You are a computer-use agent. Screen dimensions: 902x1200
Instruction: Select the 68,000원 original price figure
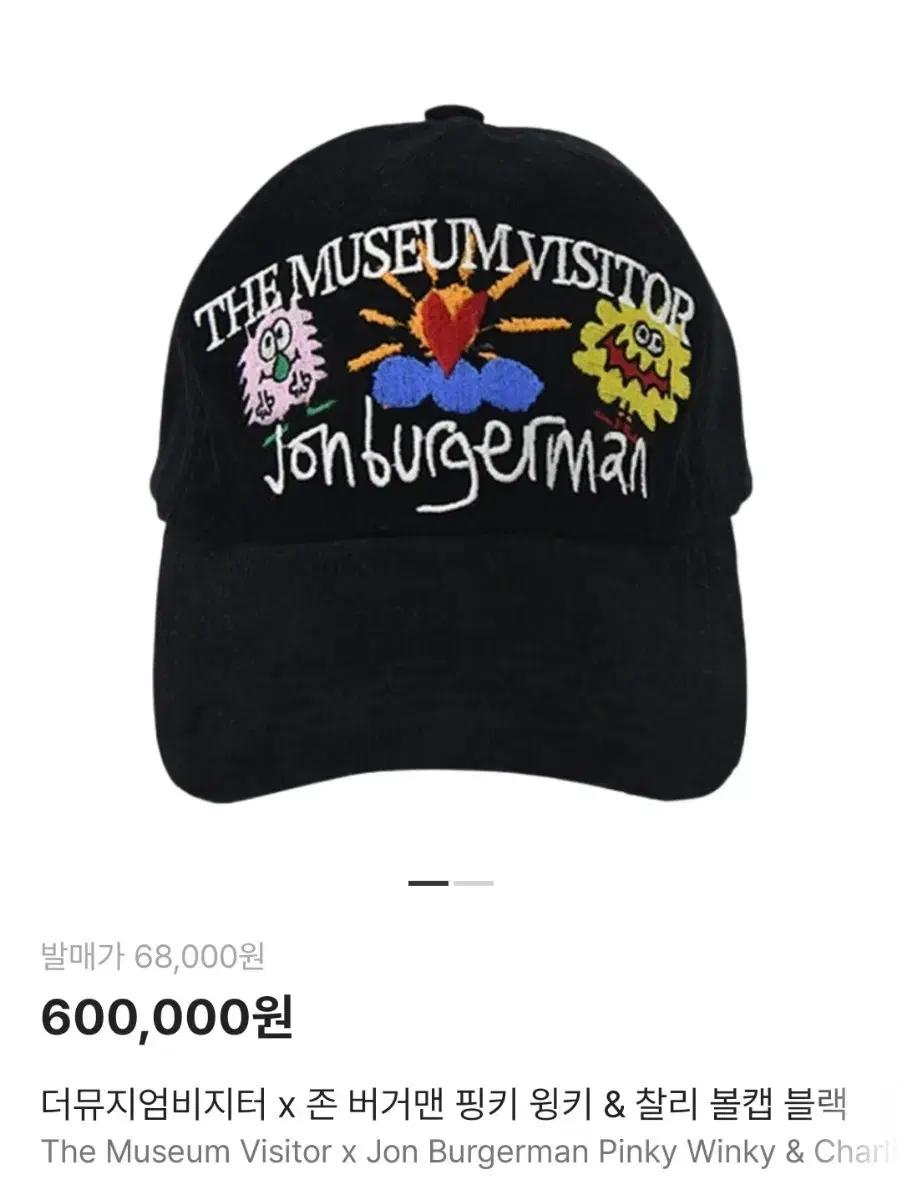coord(200,958)
